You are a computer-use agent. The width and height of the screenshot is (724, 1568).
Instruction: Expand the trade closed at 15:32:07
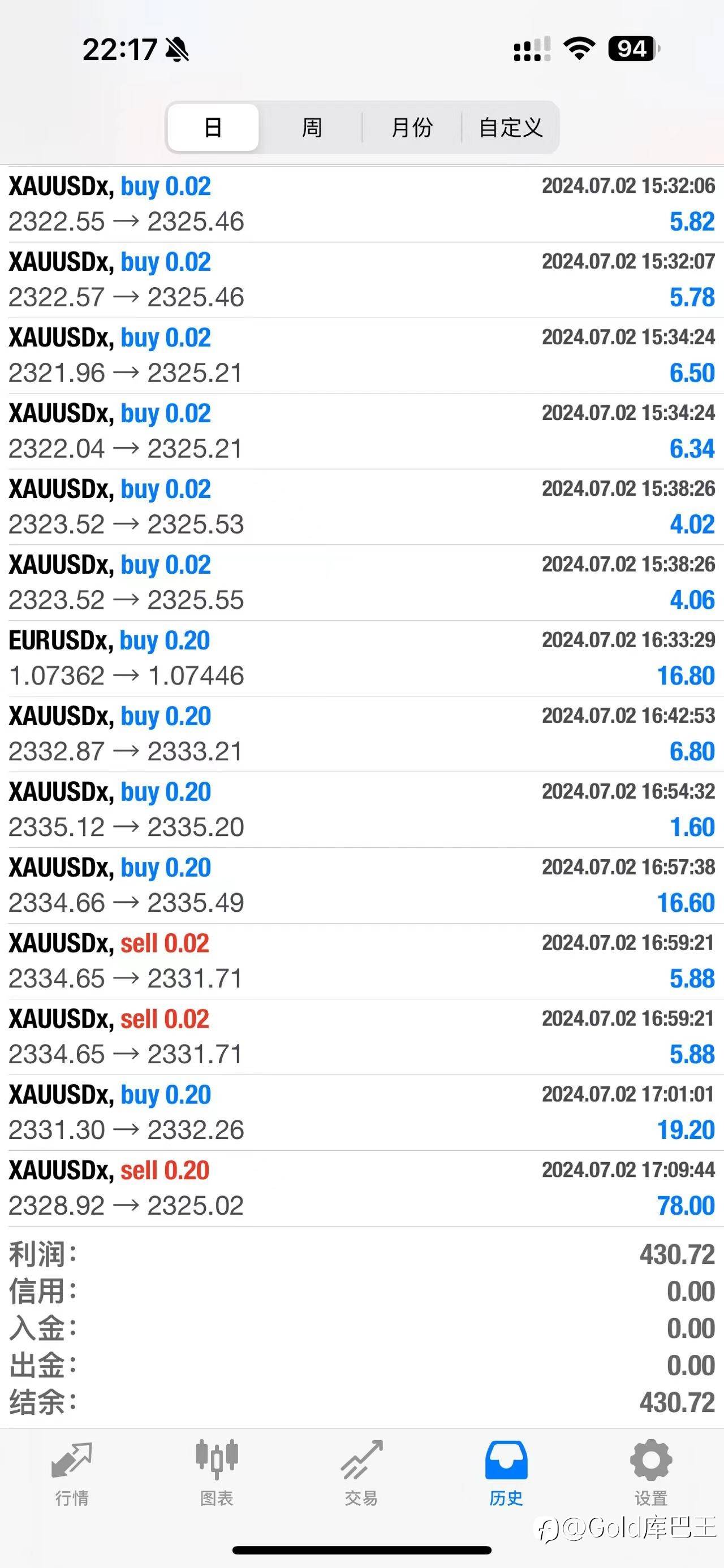point(361,280)
